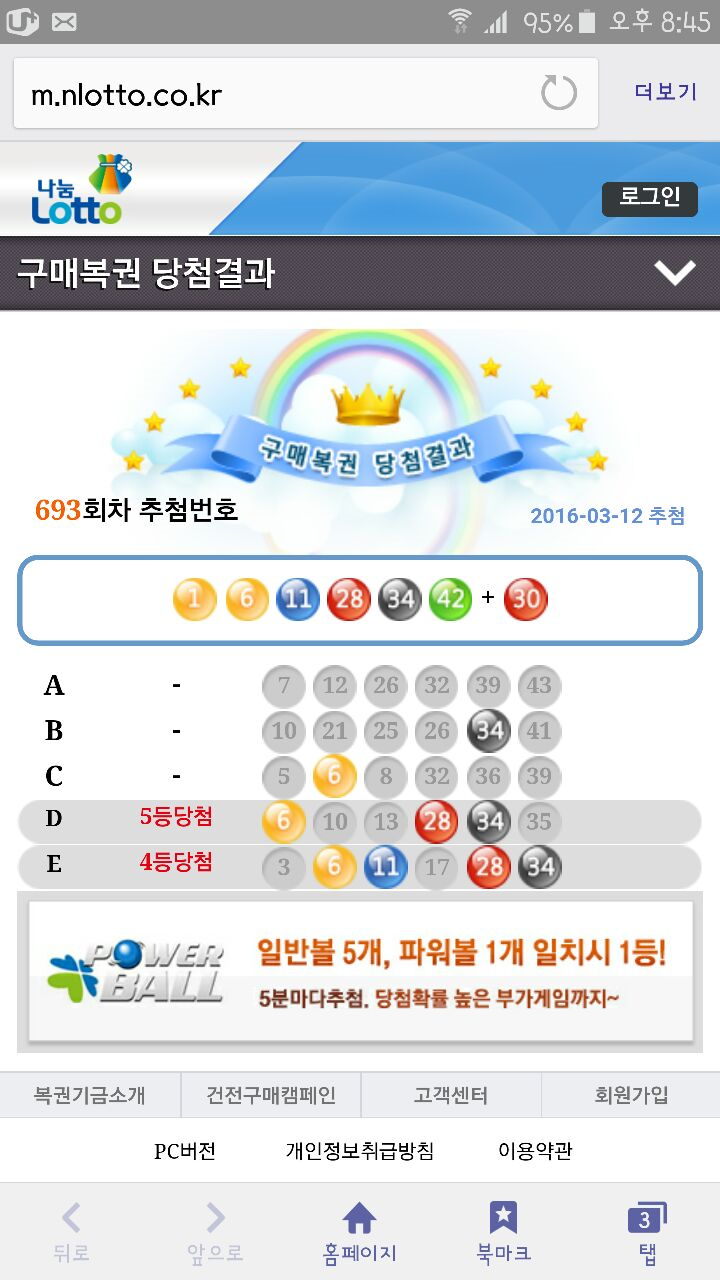Open the Powerball promotion banner
Viewport: 720px width, 1280px height.
pyautogui.click(x=360, y=971)
